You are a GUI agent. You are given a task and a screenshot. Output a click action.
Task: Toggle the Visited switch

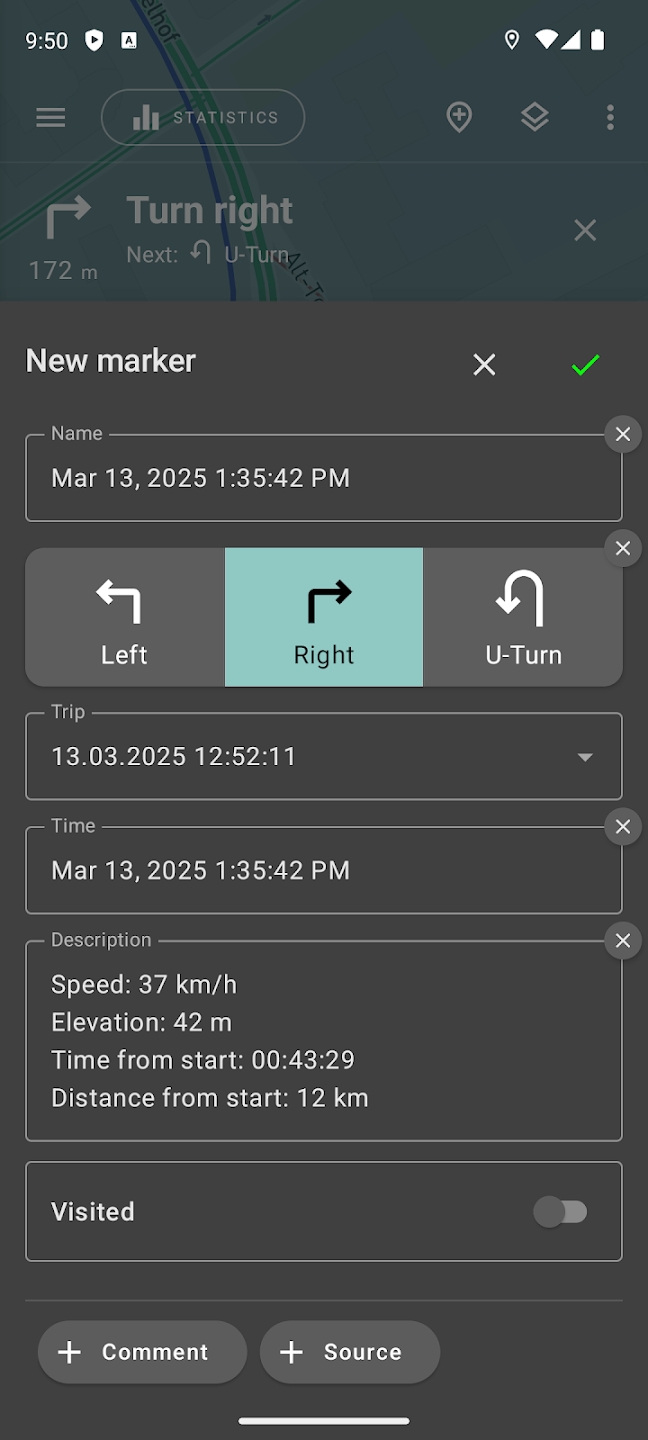560,1212
